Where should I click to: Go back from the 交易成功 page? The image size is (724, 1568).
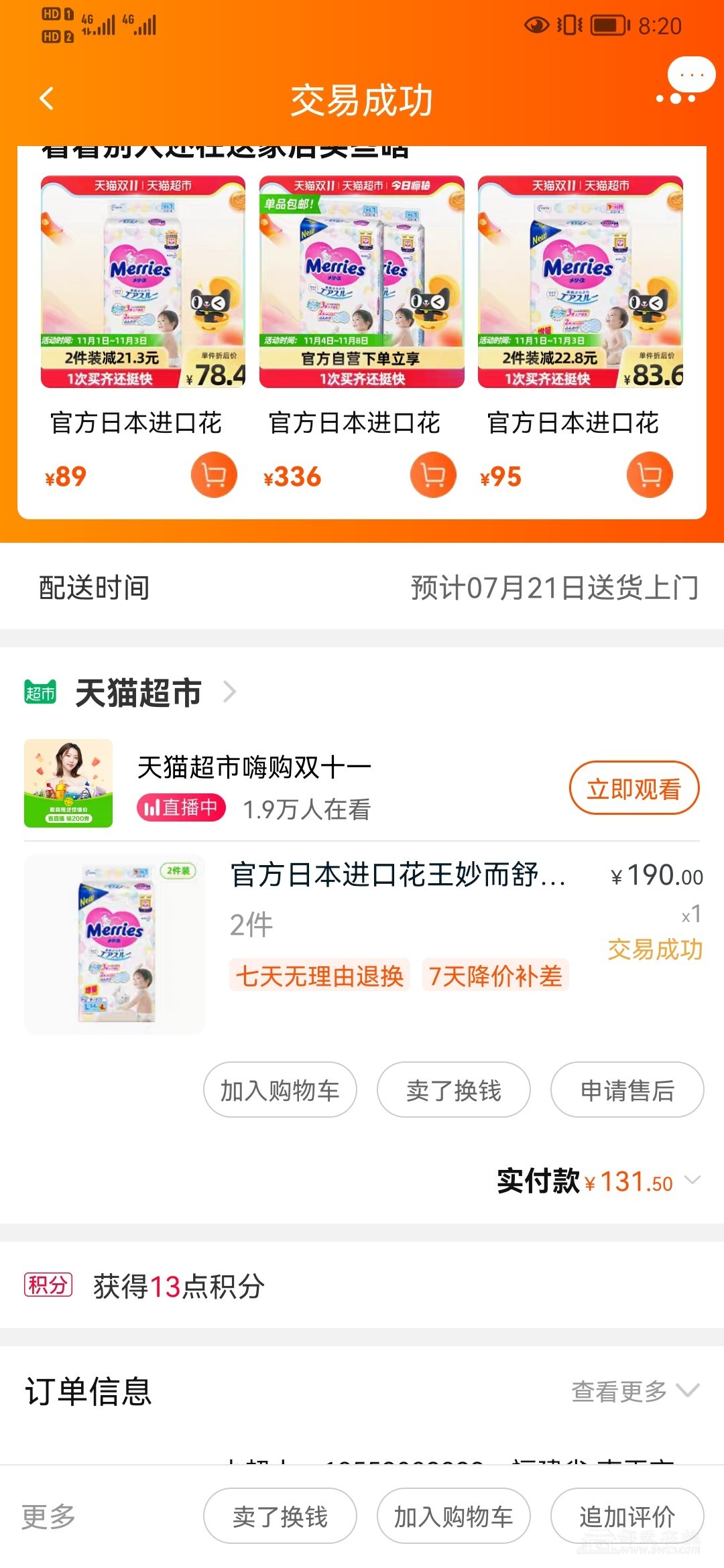[46, 99]
